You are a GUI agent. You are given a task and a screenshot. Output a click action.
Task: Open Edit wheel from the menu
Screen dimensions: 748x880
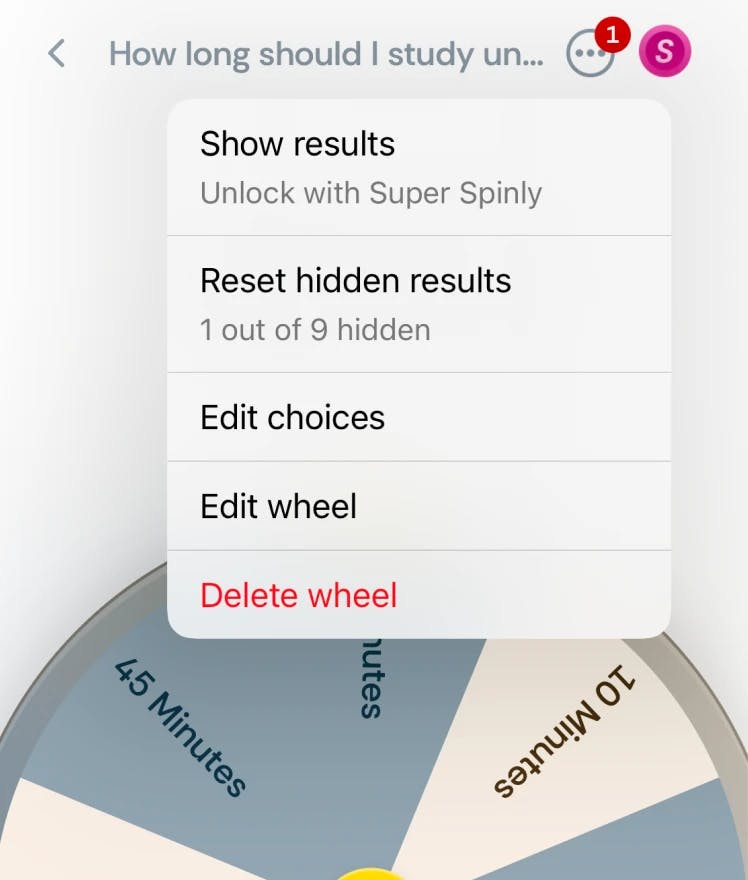[x=278, y=506]
